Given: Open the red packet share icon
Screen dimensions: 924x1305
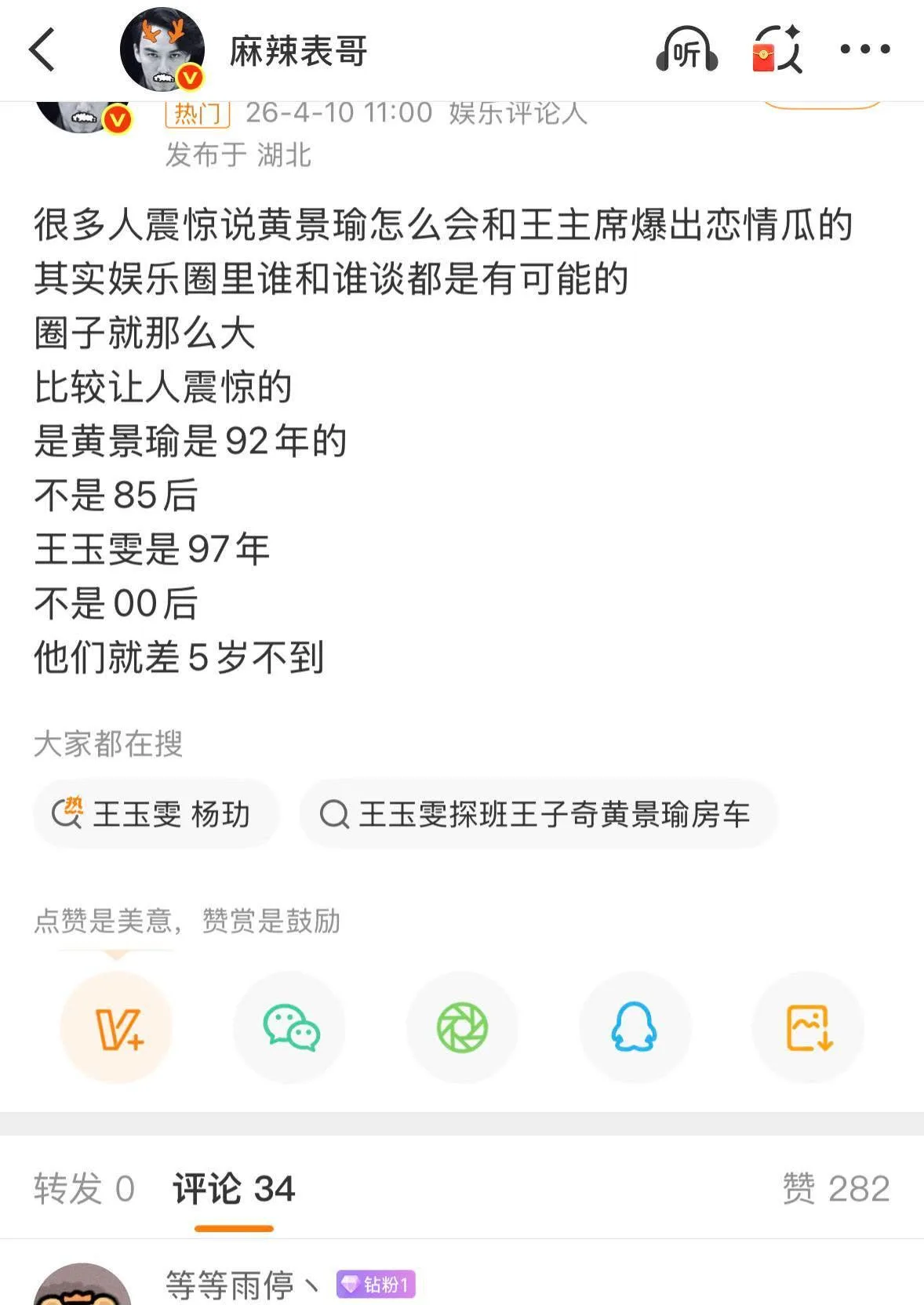Looking at the screenshot, I should click(777, 49).
